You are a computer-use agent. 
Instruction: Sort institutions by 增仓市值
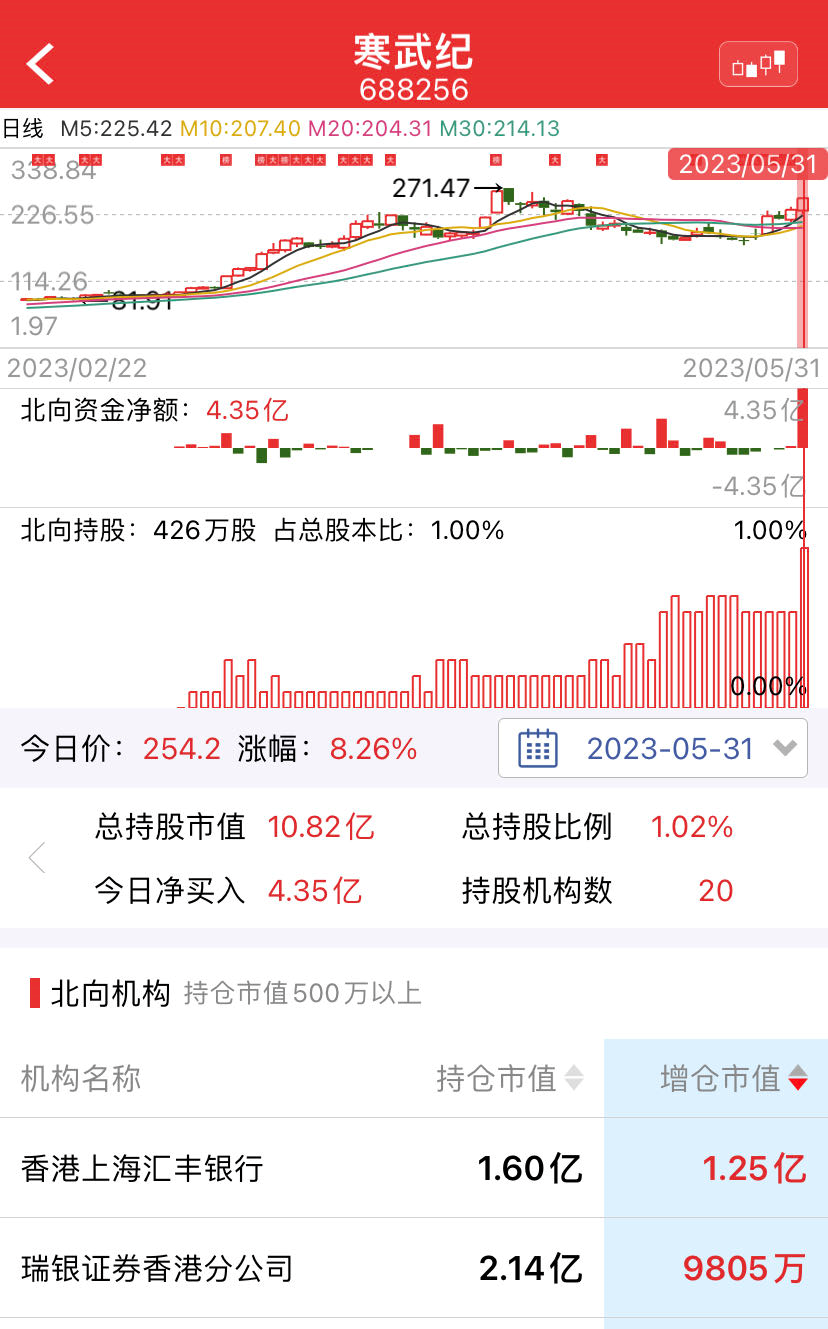(x=733, y=1078)
